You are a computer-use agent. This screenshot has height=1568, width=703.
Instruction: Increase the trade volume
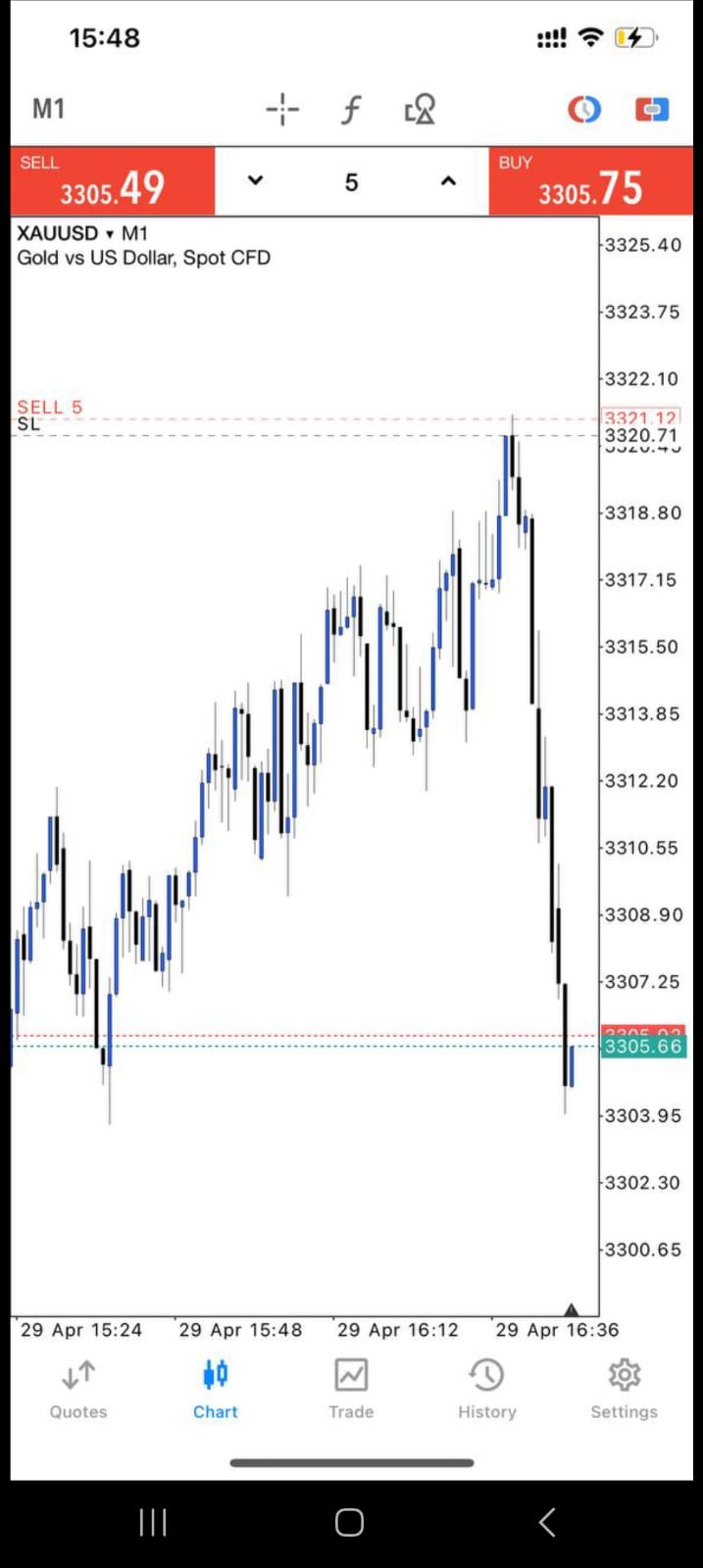(x=448, y=181)
